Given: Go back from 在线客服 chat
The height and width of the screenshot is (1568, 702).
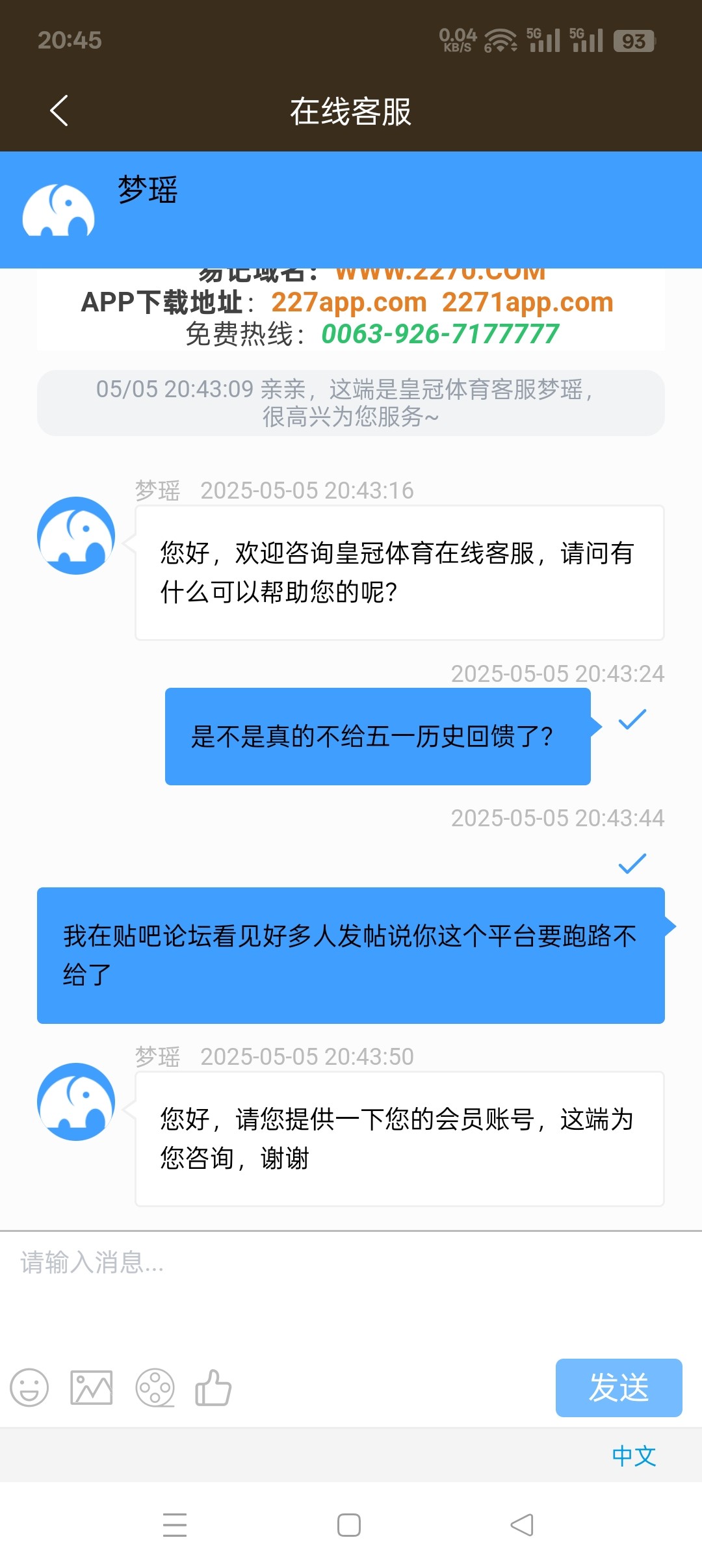Looking at the screenshot, I should [59, 111].
